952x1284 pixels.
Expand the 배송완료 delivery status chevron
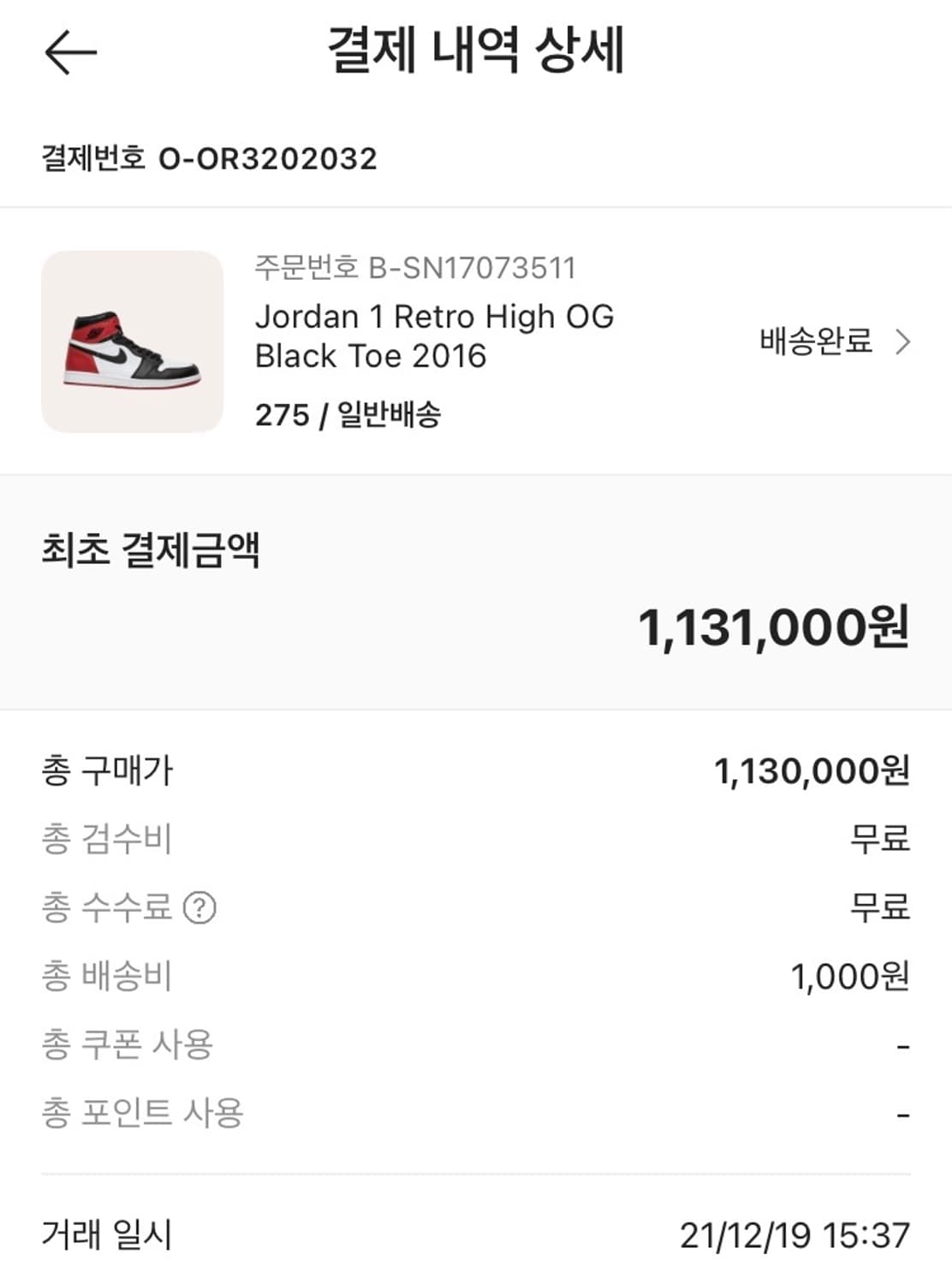(905, 342)
